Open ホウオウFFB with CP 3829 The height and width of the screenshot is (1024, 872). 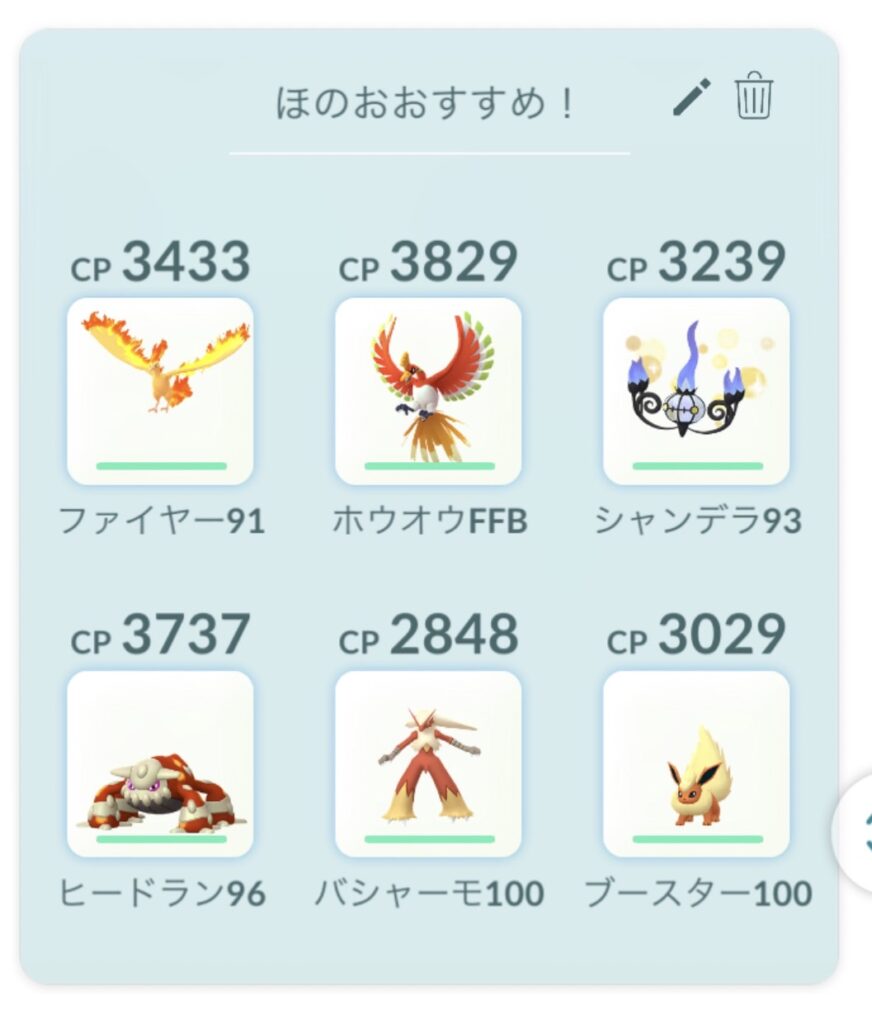[x=428, y=391]
